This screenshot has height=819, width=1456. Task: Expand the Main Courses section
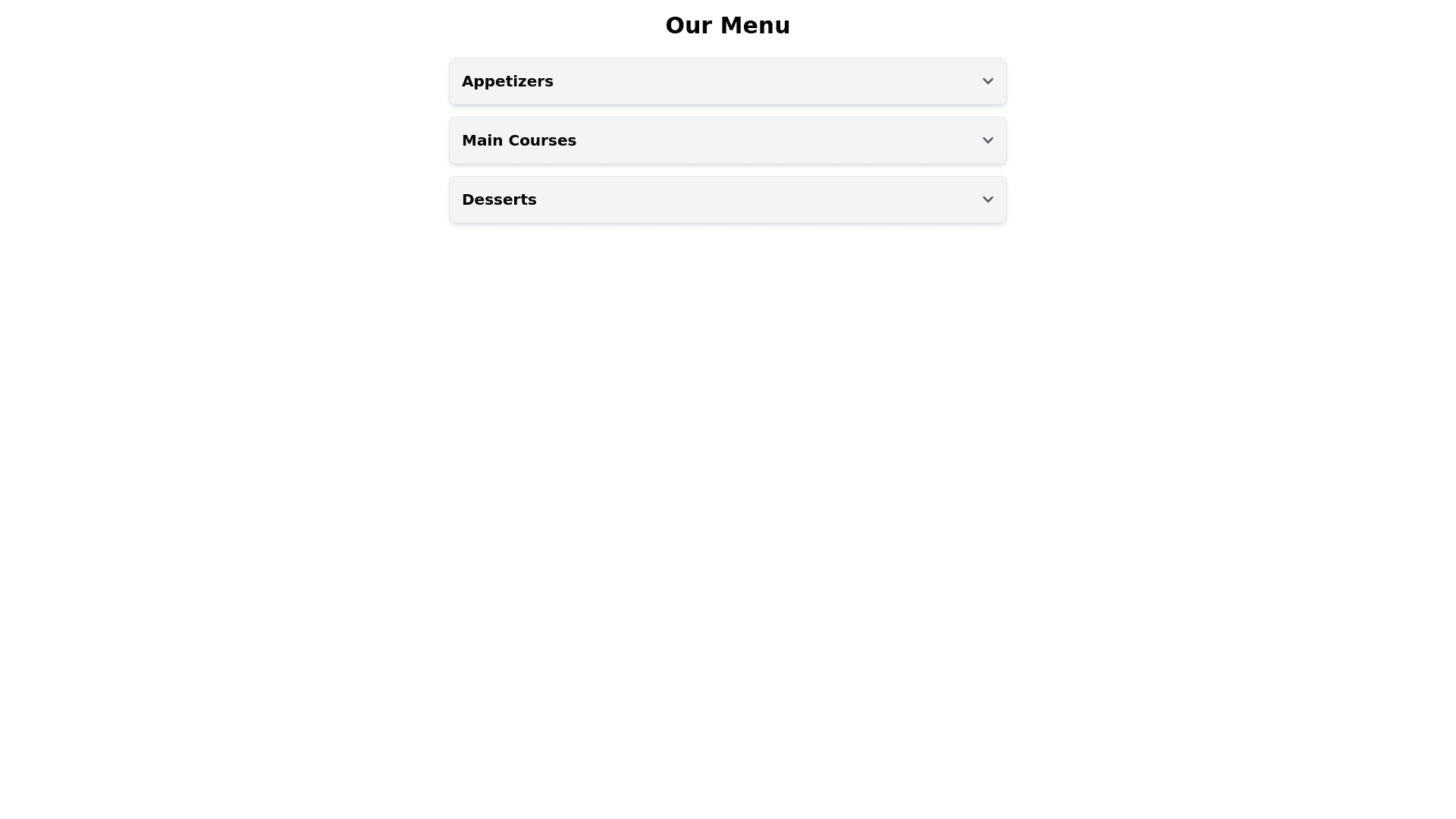pos(727,140)
